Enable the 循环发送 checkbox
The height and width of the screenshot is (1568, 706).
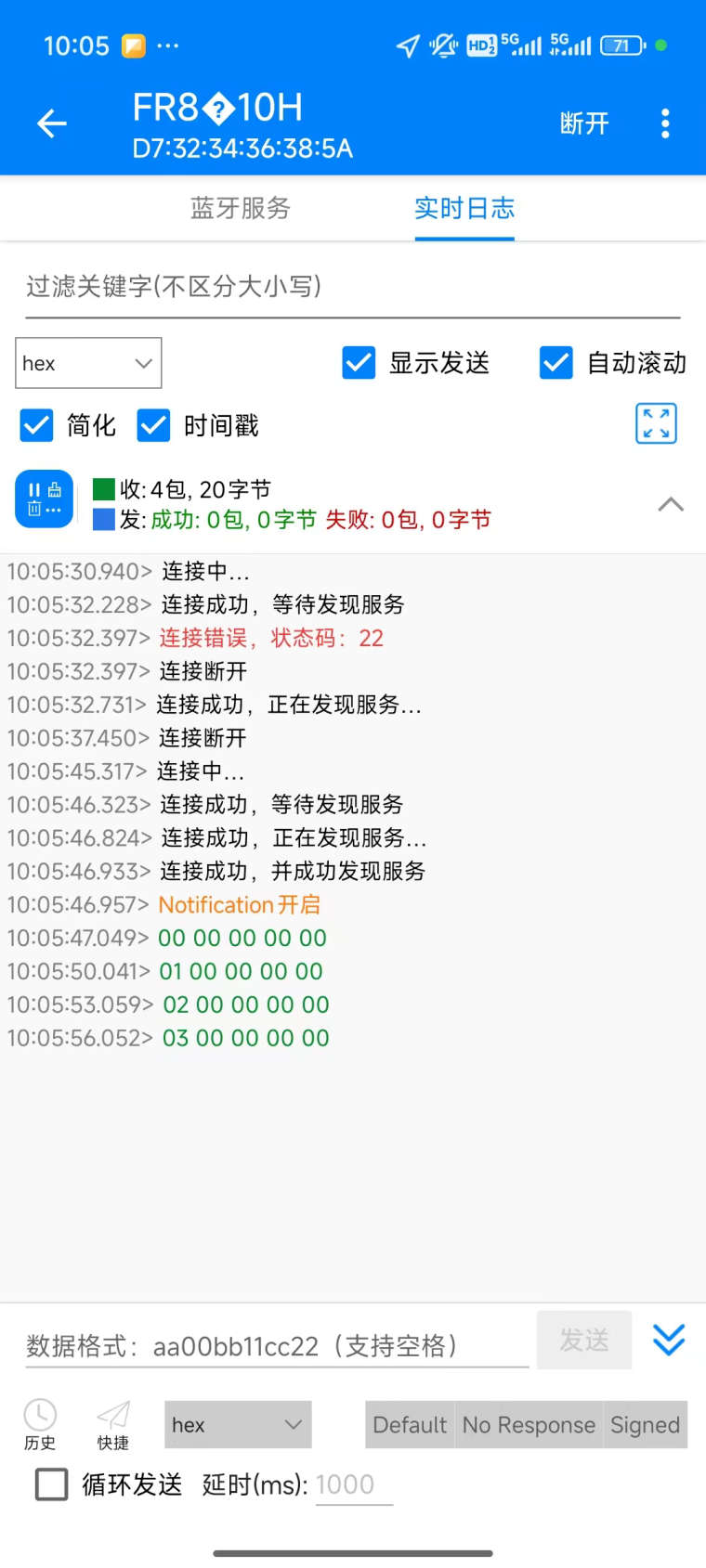click(52, 1484)
